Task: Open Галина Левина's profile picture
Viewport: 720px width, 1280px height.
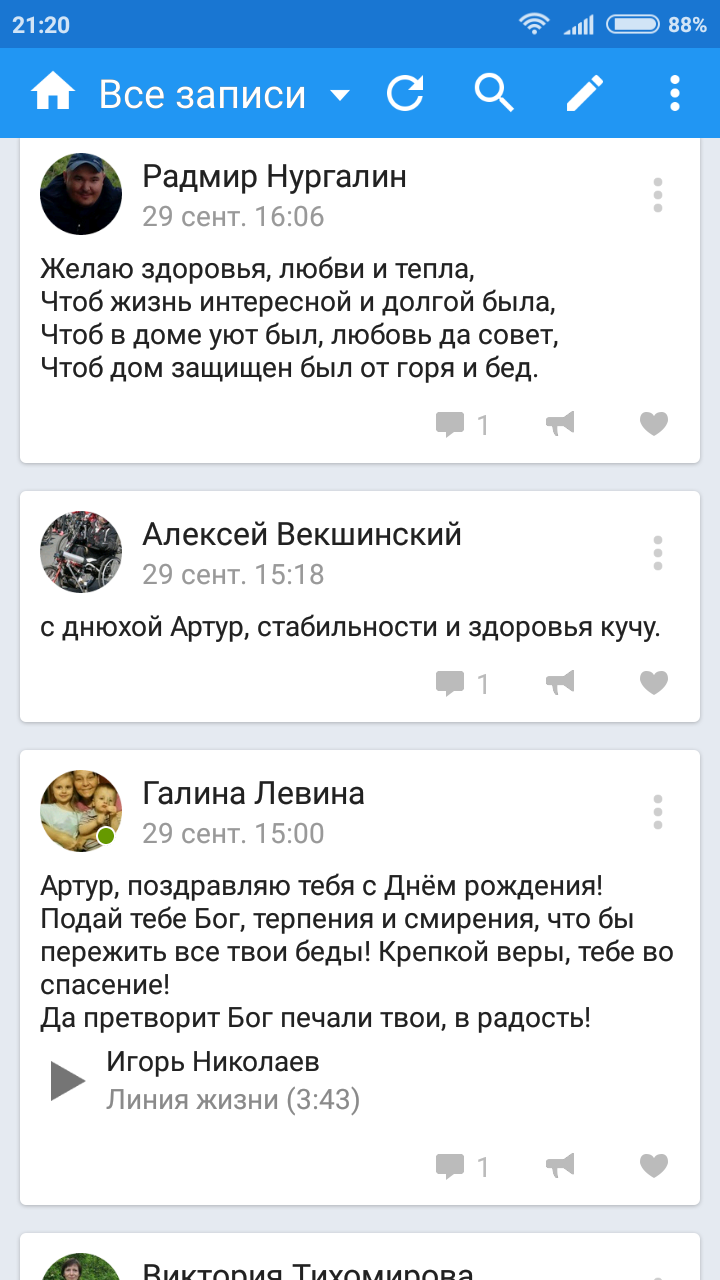Action: [81, 811]
